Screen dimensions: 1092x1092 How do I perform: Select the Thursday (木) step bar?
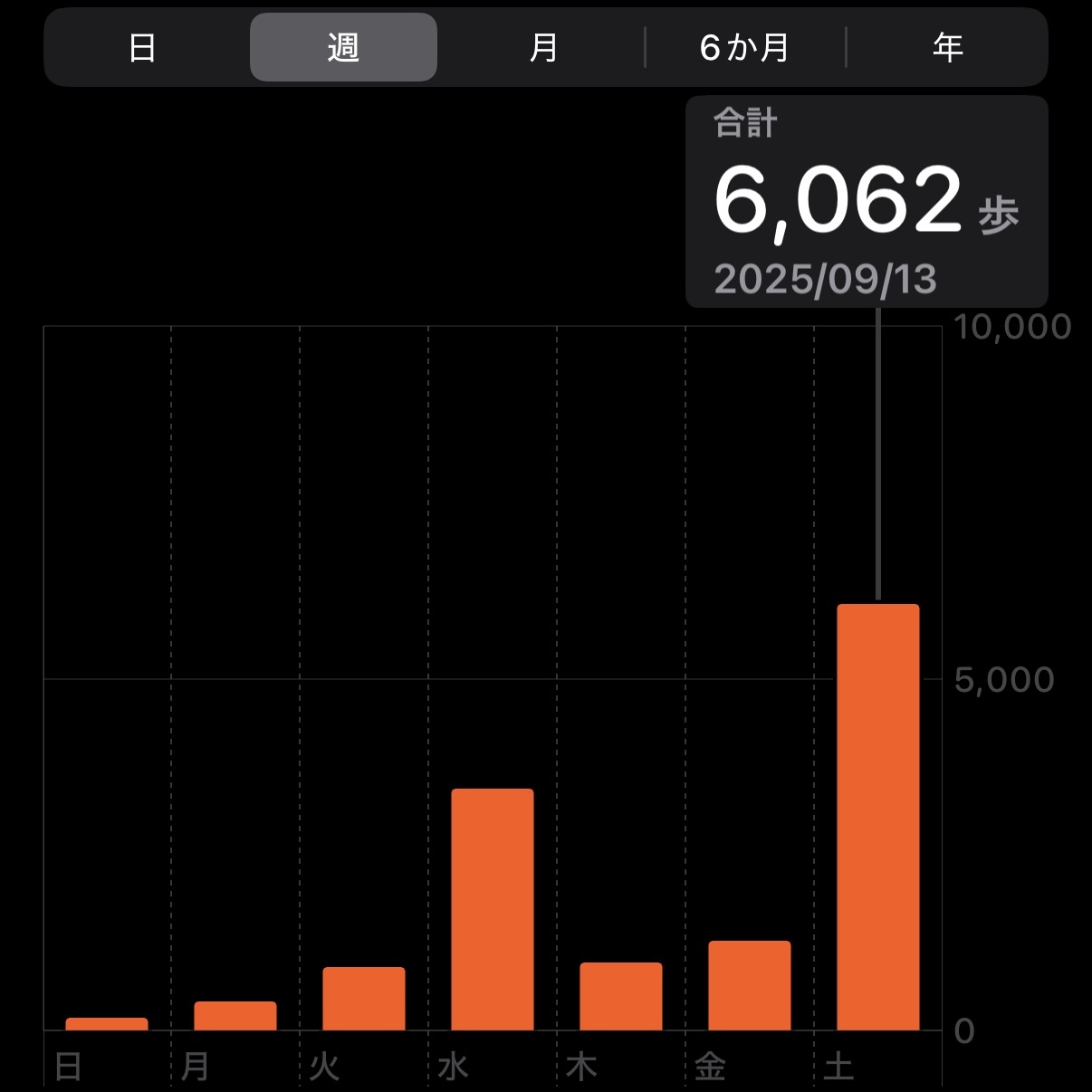(621, 996)
